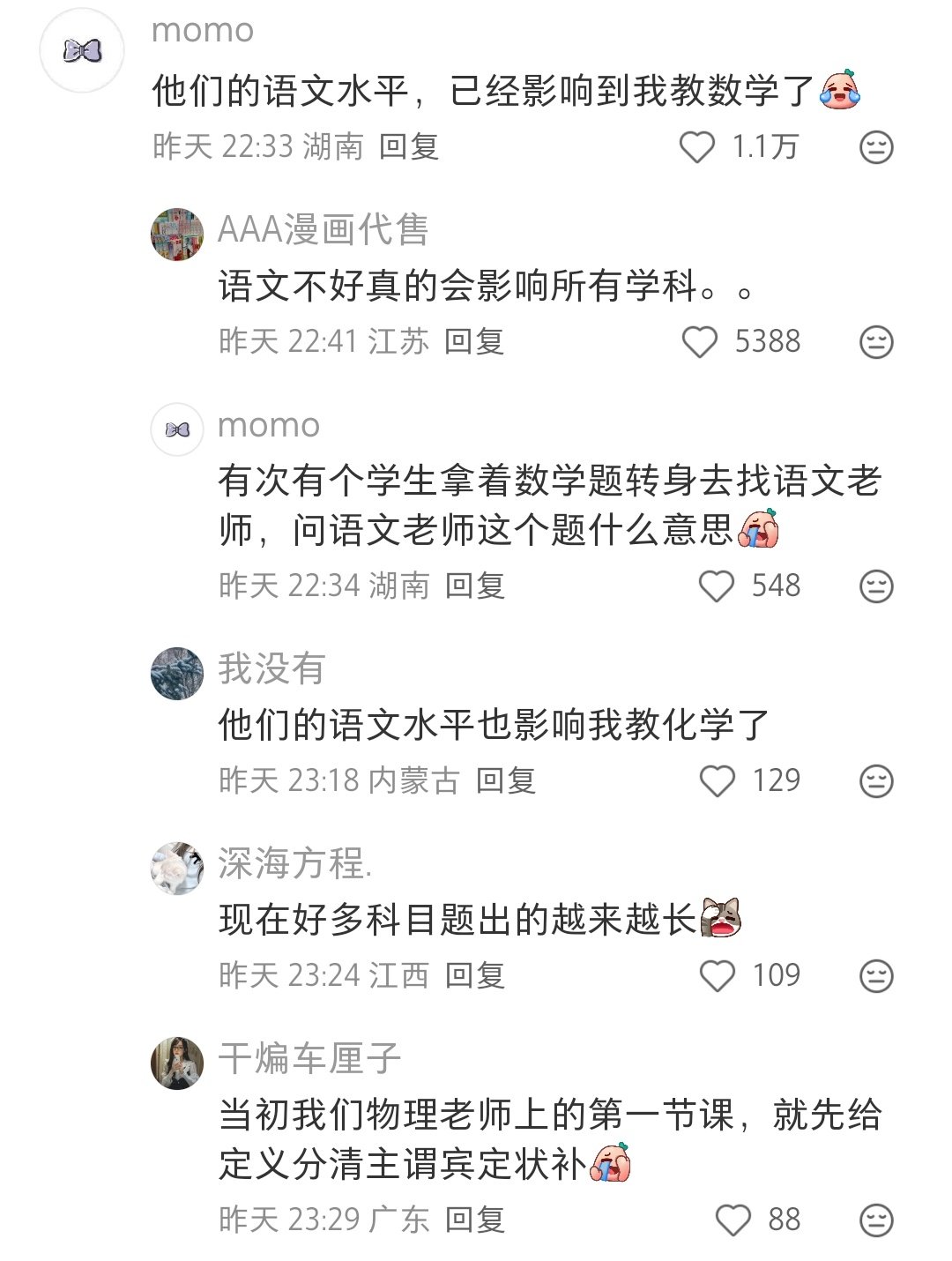Dislike AAA漫画代售's comment
The width and height of the screenshot is (952, 1261).
tap(876, 342)
